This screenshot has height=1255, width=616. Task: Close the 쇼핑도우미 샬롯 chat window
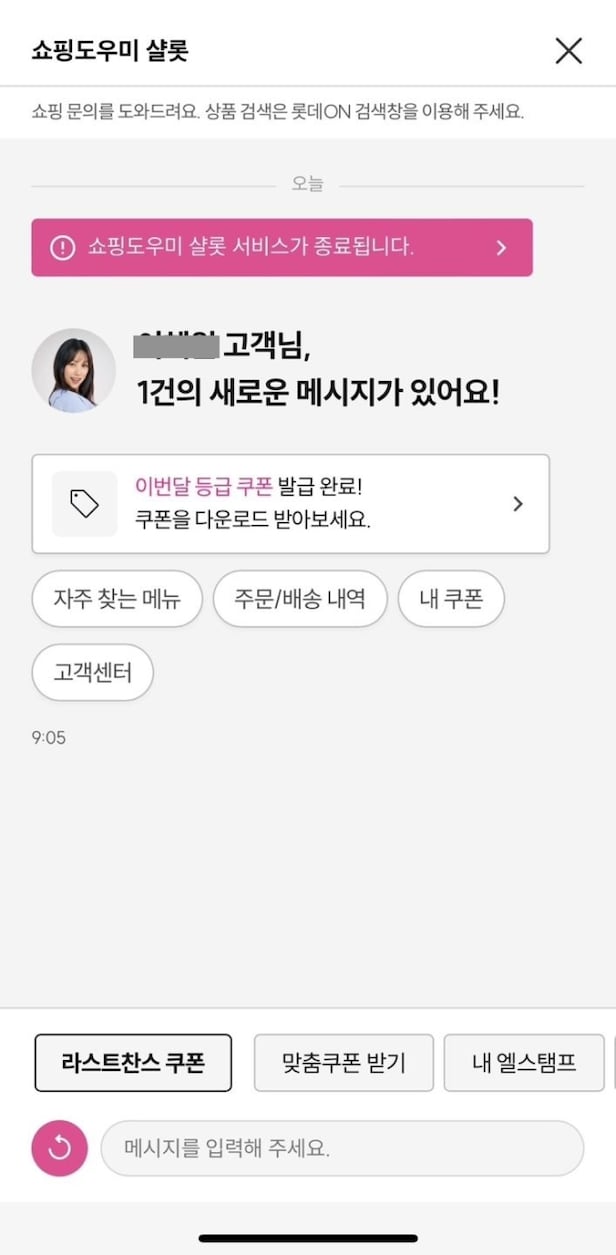click(x=568, y=50)
